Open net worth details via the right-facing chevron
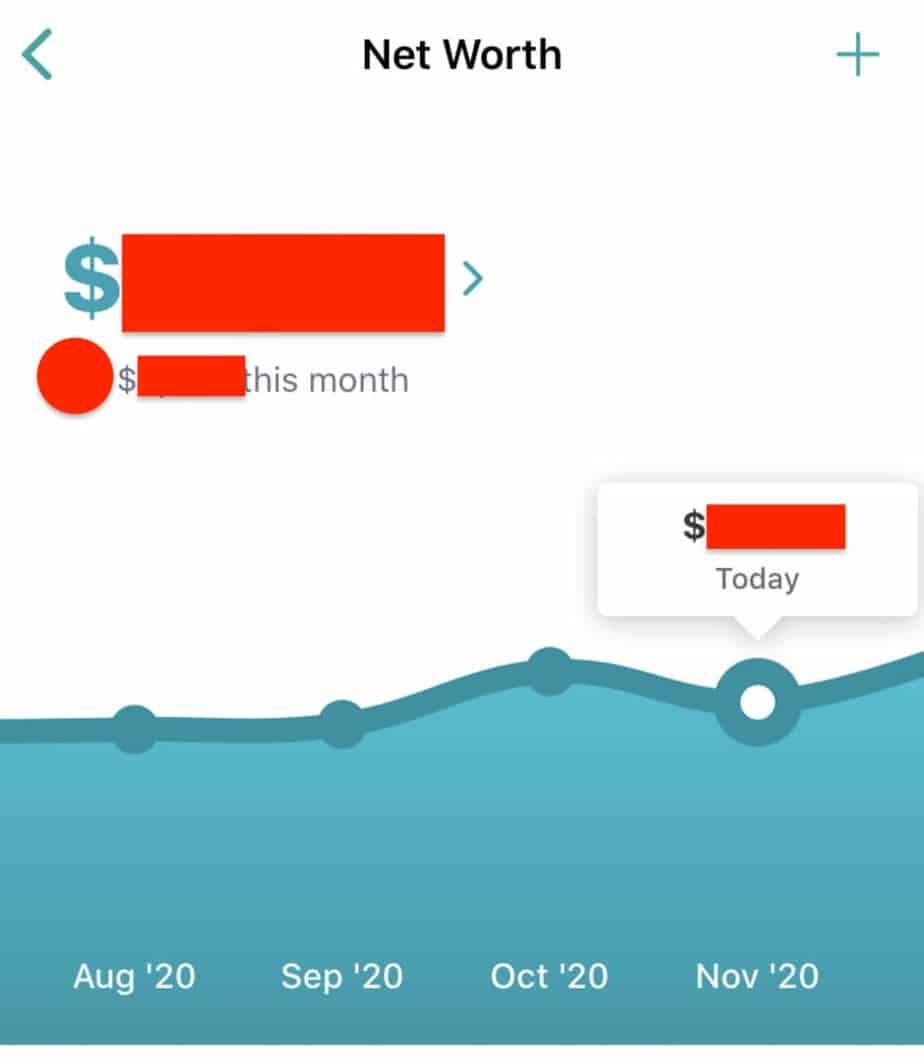This screenshot has height=1057, width=924. coord(474,279)
